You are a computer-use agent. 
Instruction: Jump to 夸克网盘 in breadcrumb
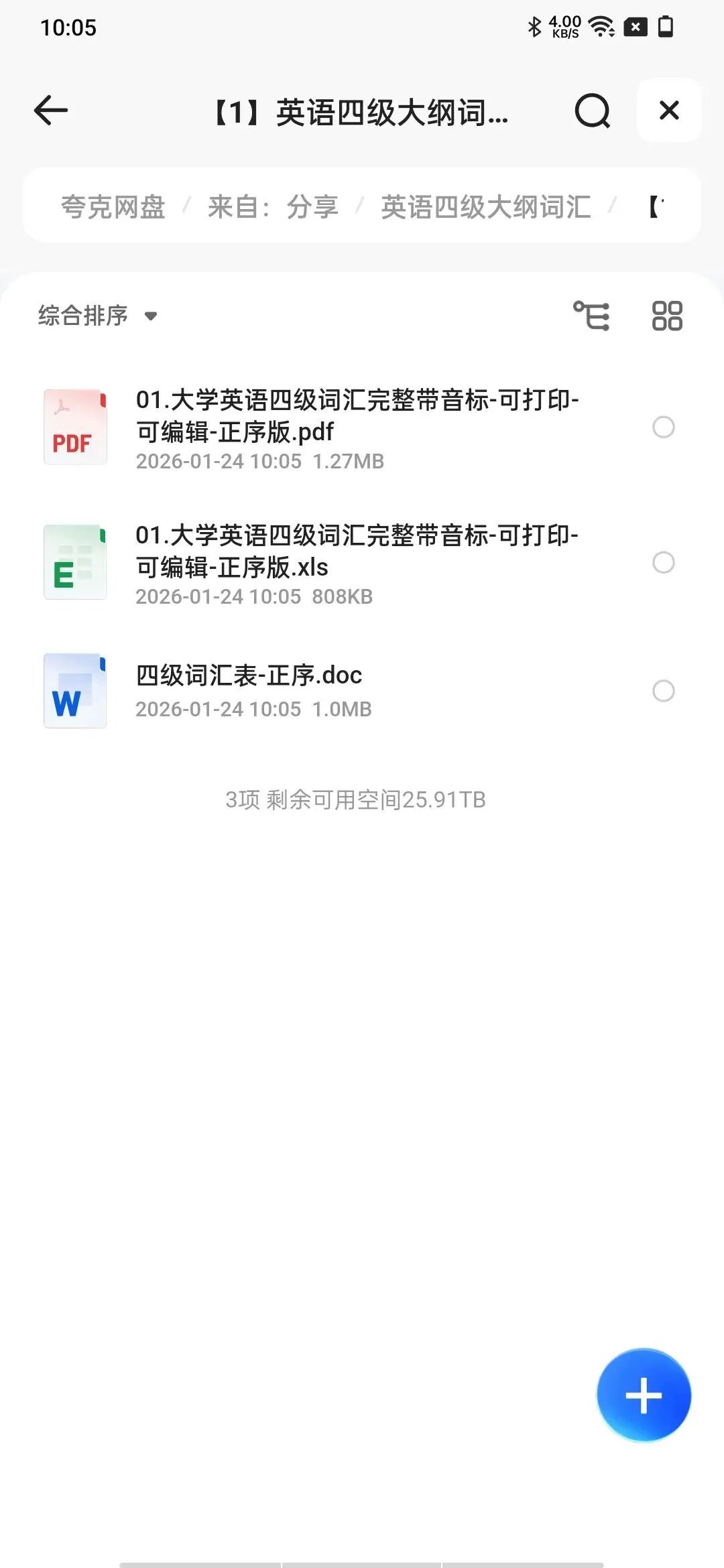113,206
